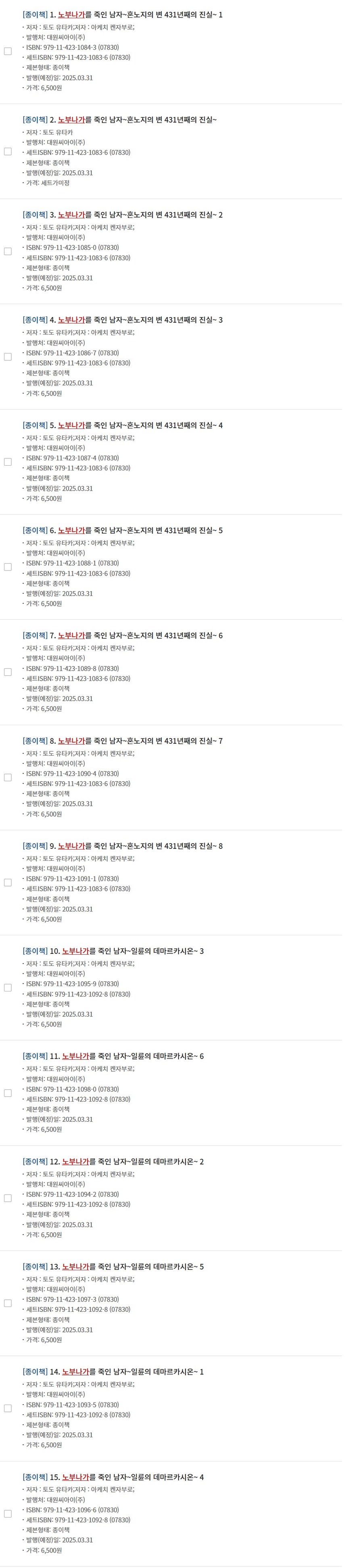Open result 5, 혼노지의 변 431년째의 진실~ 4
Image resolution: width=363 pixels, height=1568 pixels.
[x=140, y=425]
